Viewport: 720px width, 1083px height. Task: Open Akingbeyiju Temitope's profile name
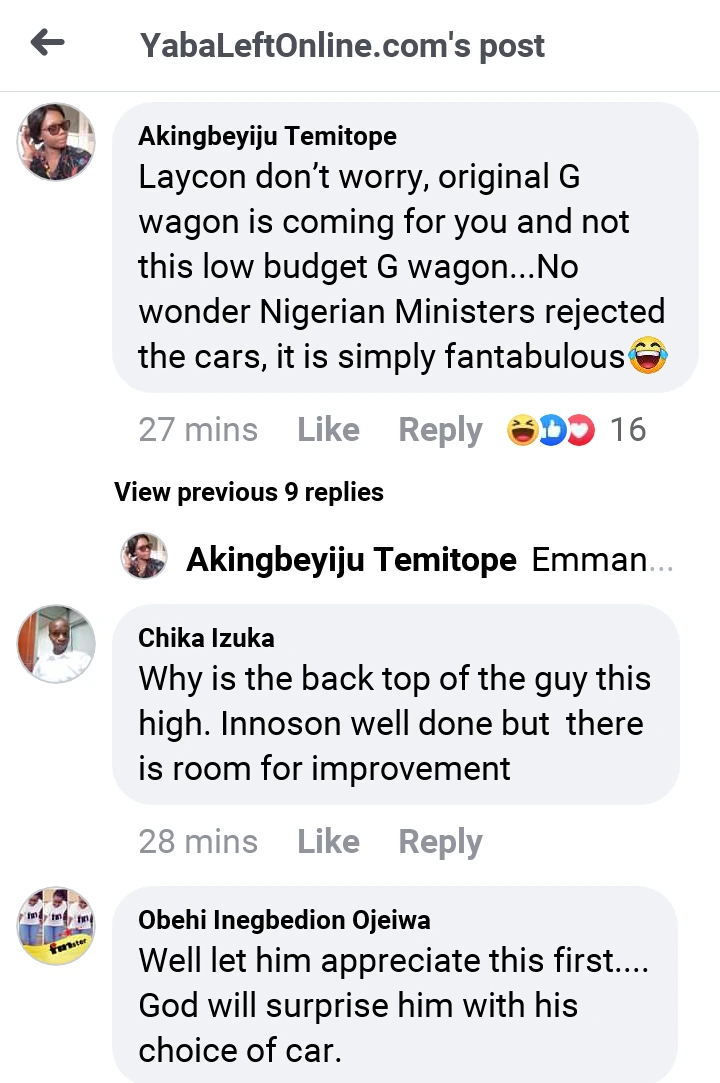[x=267, y=136]
